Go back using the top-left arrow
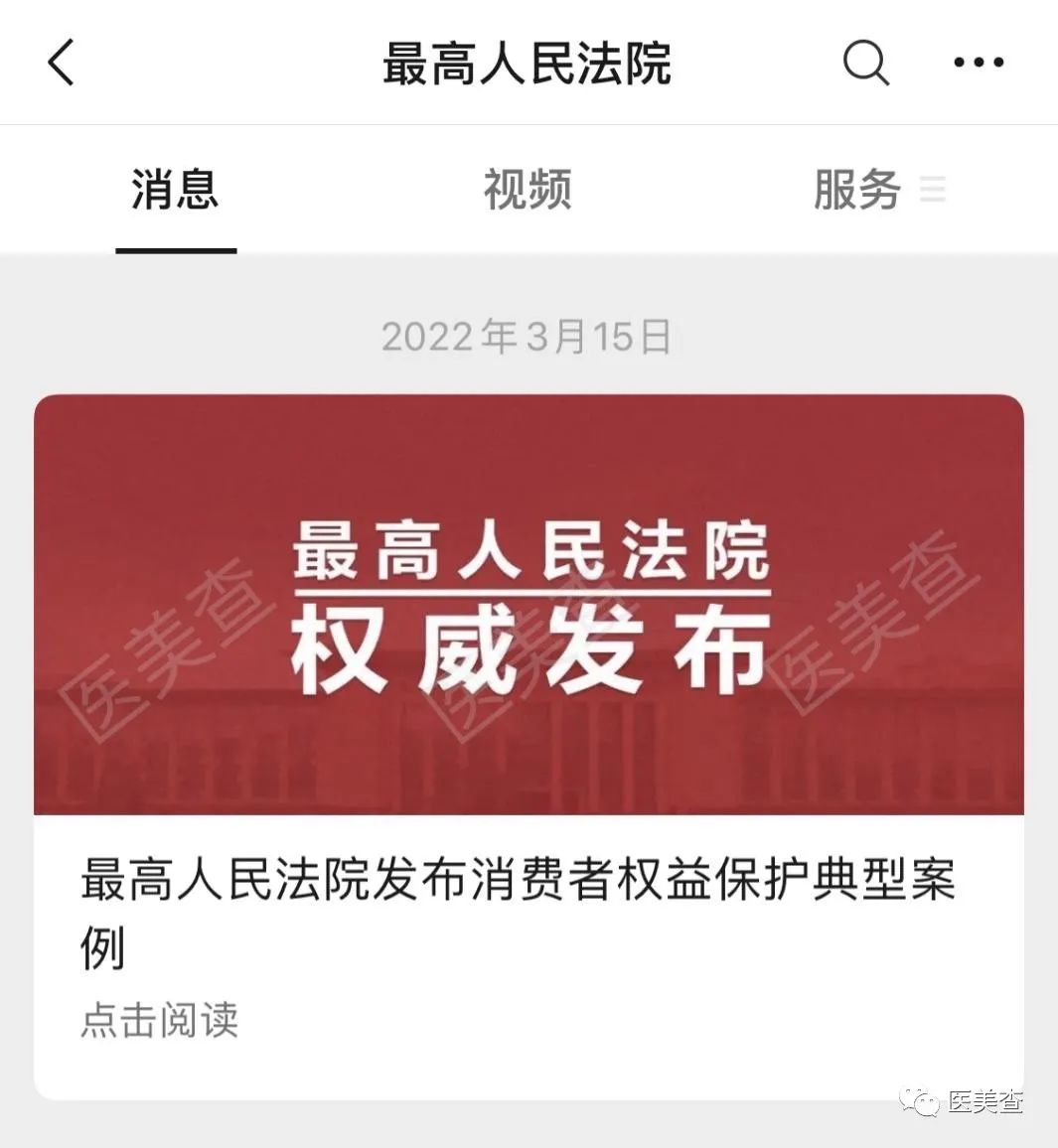Screen dimensions: 1058x1148 pos(62,63)
